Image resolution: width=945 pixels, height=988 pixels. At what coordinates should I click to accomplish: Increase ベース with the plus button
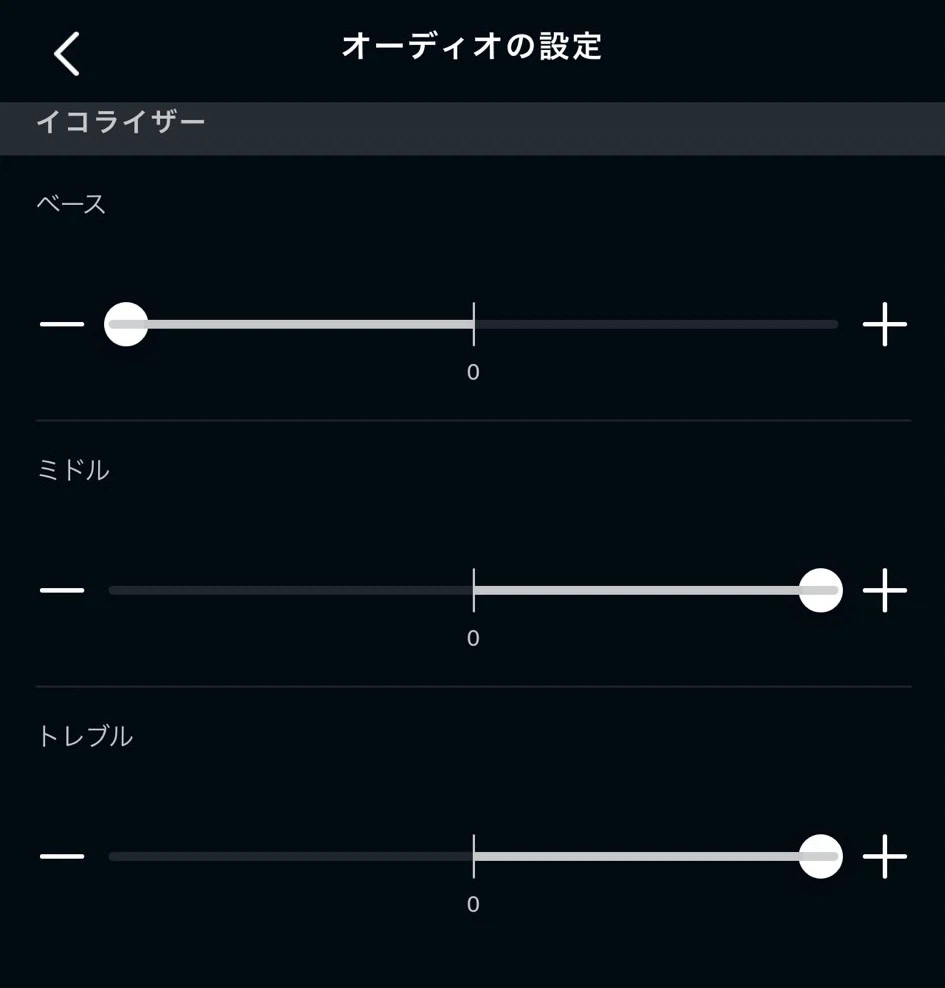[x=884, y=325]
